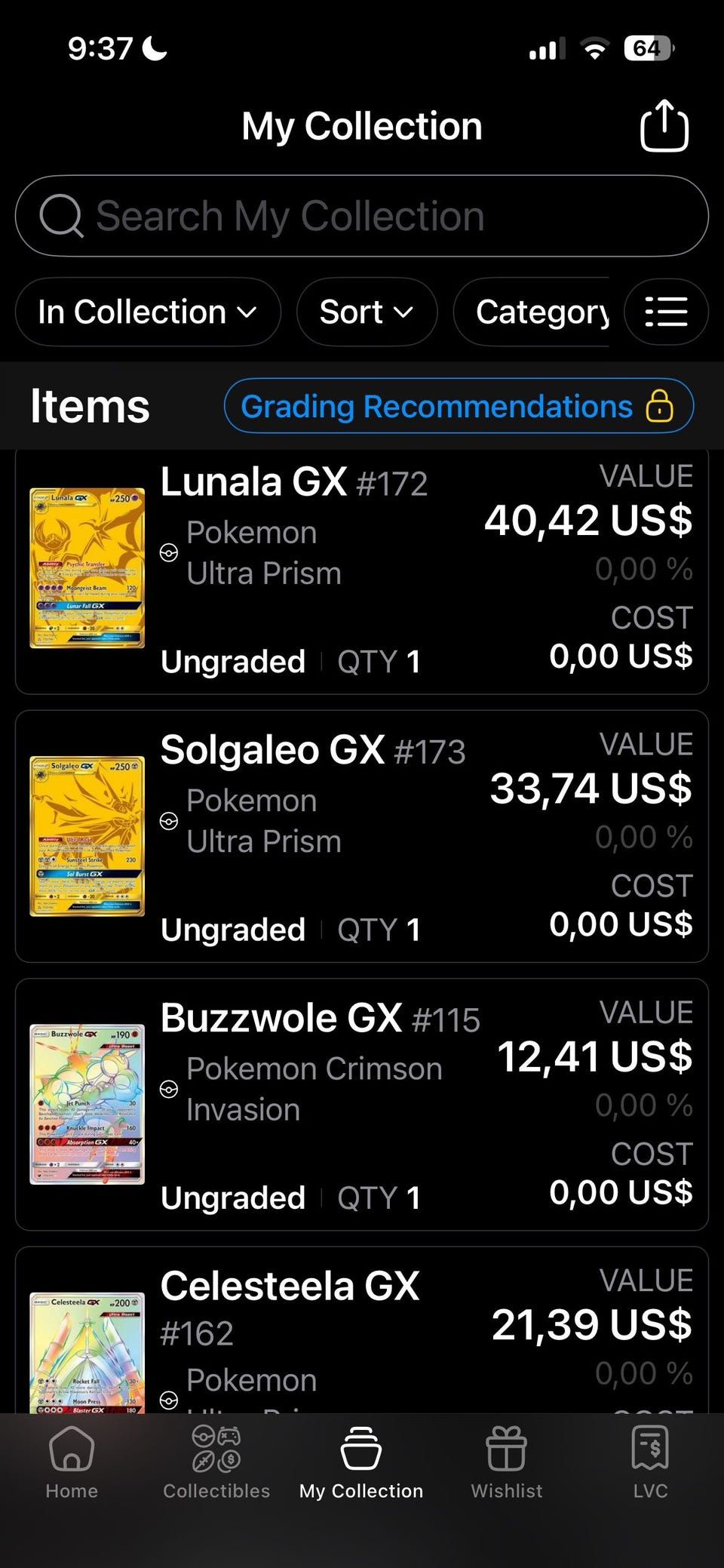The width and height of the screenshot is (724, 1568).
Task: Open the Lunala GX #172 card
Action: point(362,571)
